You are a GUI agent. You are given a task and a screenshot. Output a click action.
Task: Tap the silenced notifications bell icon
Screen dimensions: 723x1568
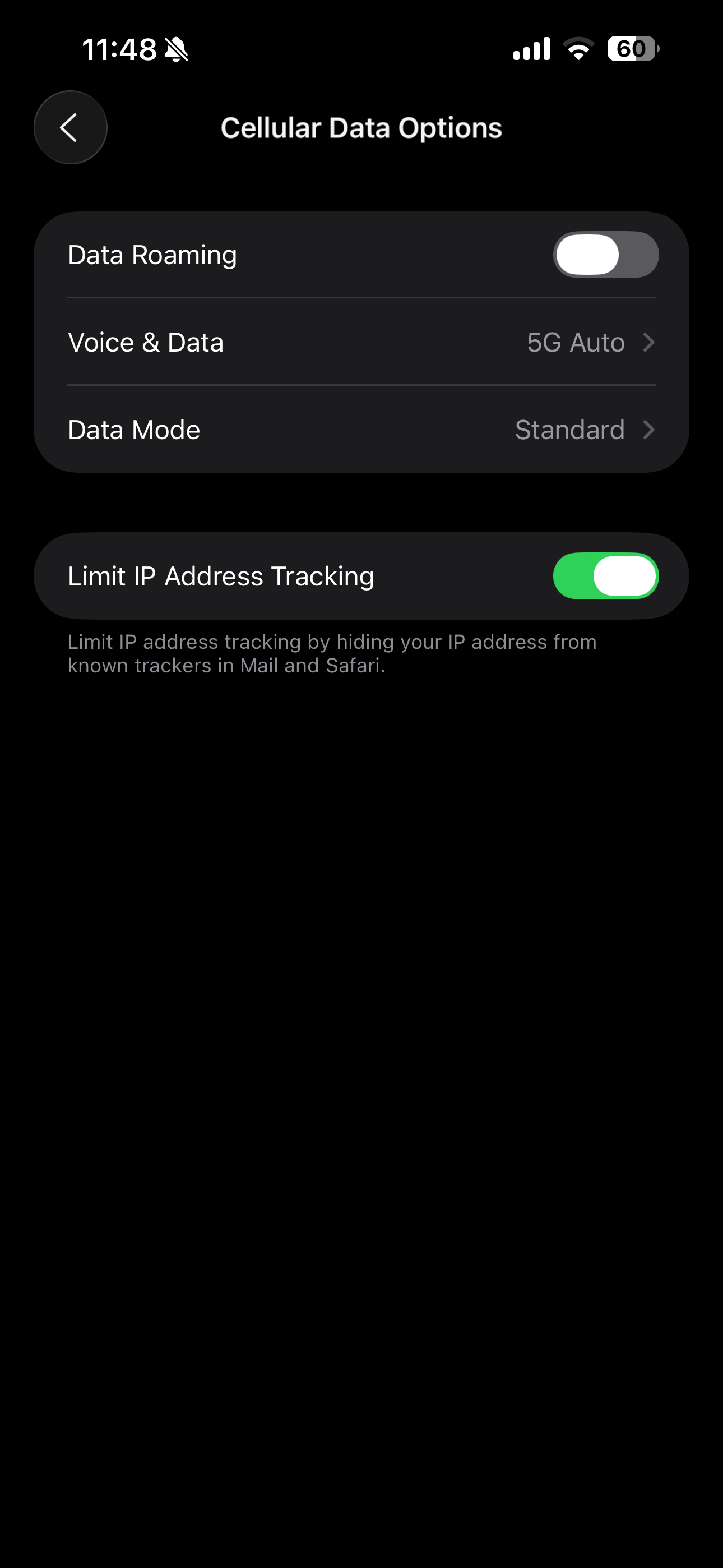(175, 50)
